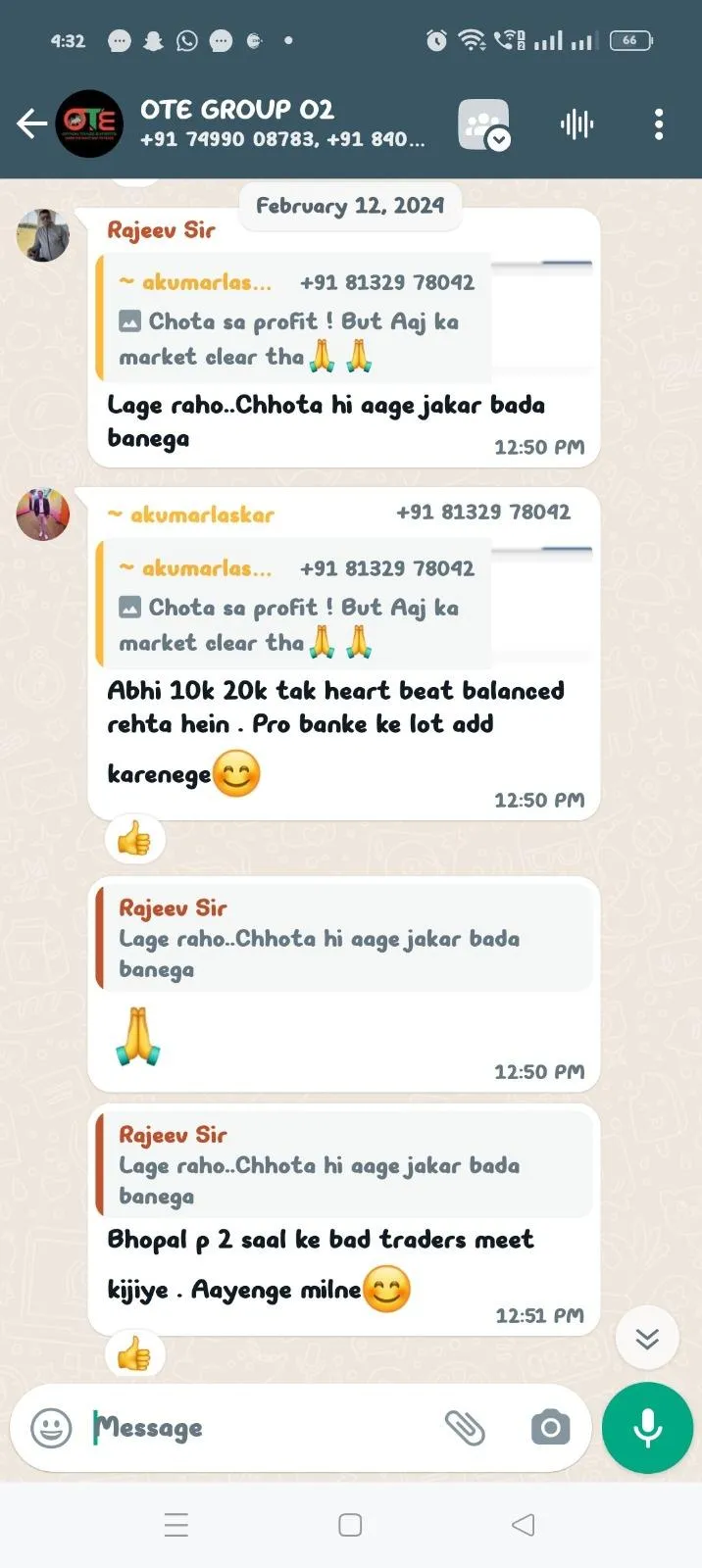Viewport: 702px width, 1568px height.
Task: Jump to the latest messages
Action: coord(647,1338)
